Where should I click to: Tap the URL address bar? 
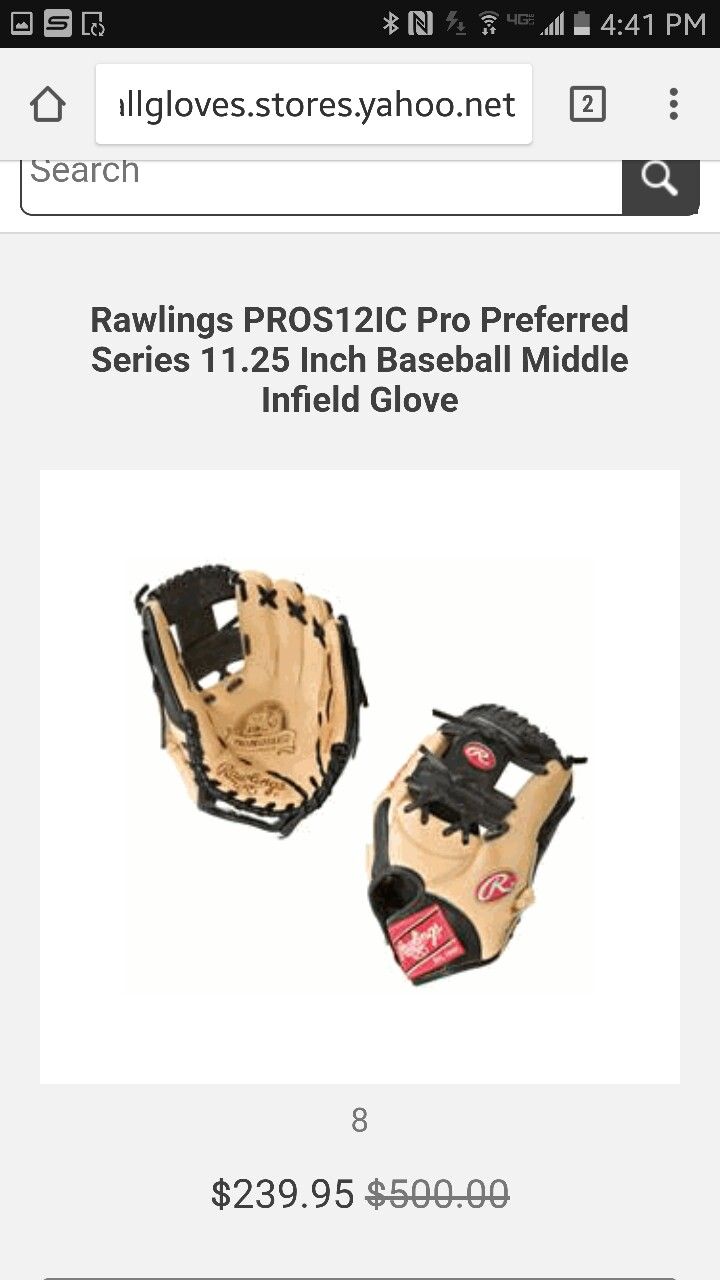[x=314, y=104]
